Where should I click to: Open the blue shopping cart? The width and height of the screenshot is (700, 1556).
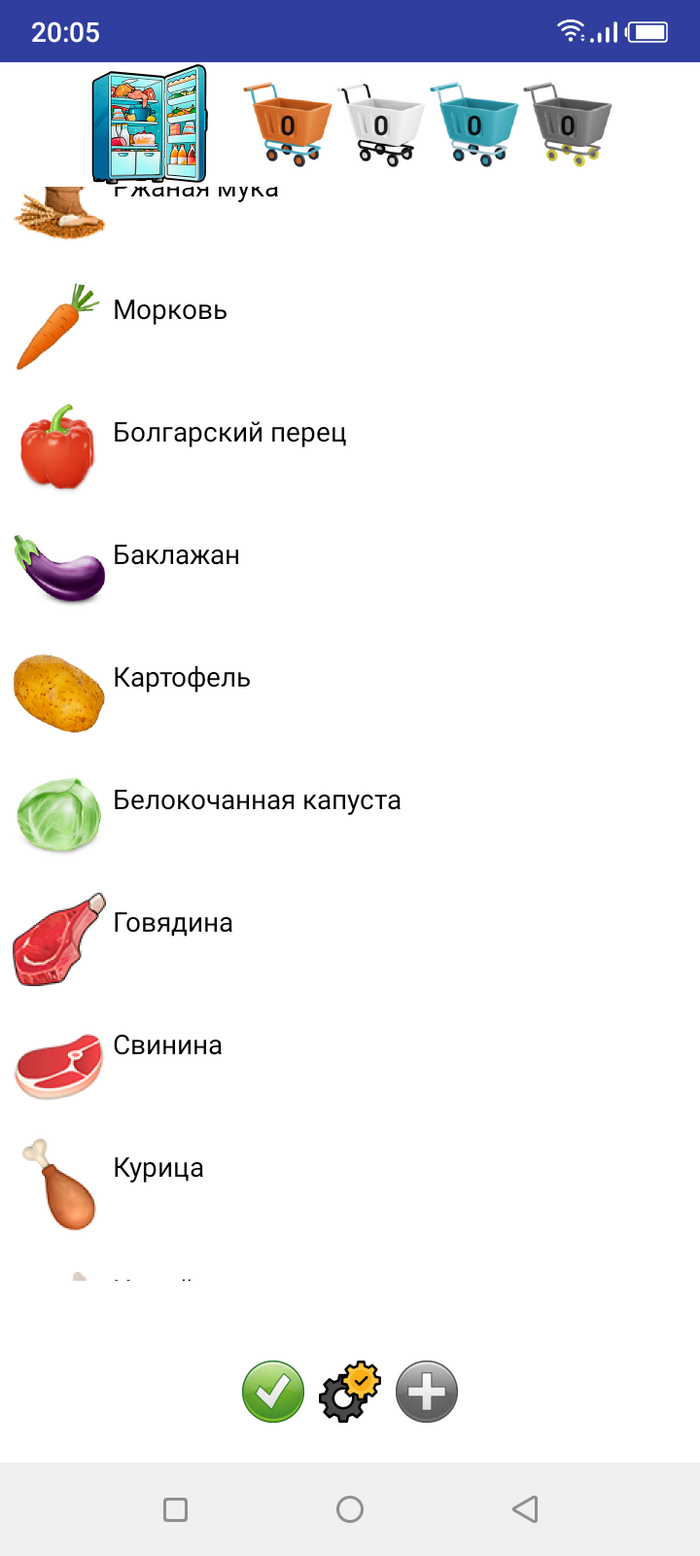474,124
